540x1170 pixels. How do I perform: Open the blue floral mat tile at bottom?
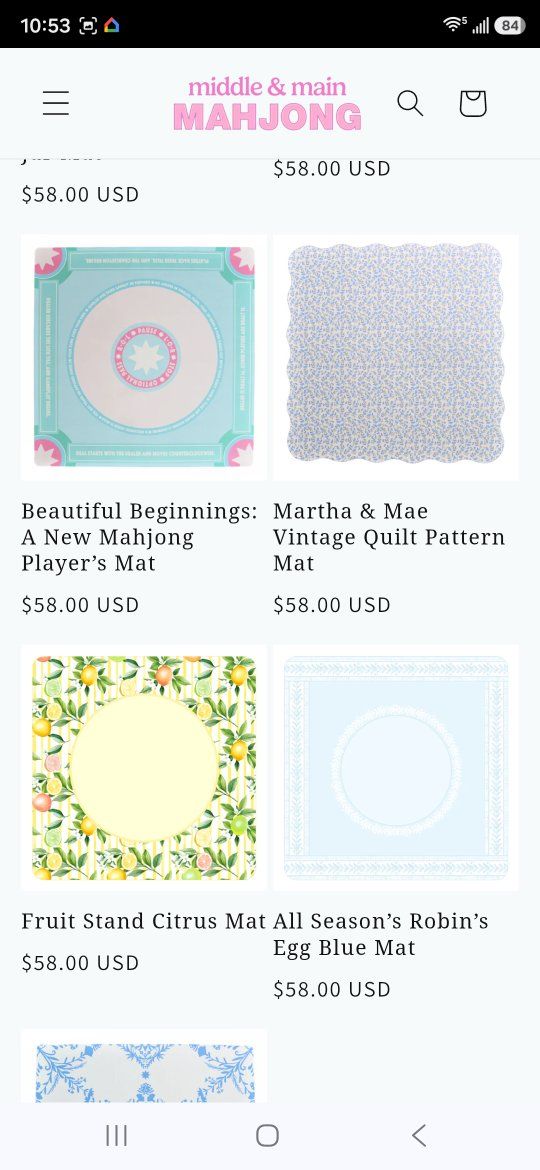click(144, 1066)
